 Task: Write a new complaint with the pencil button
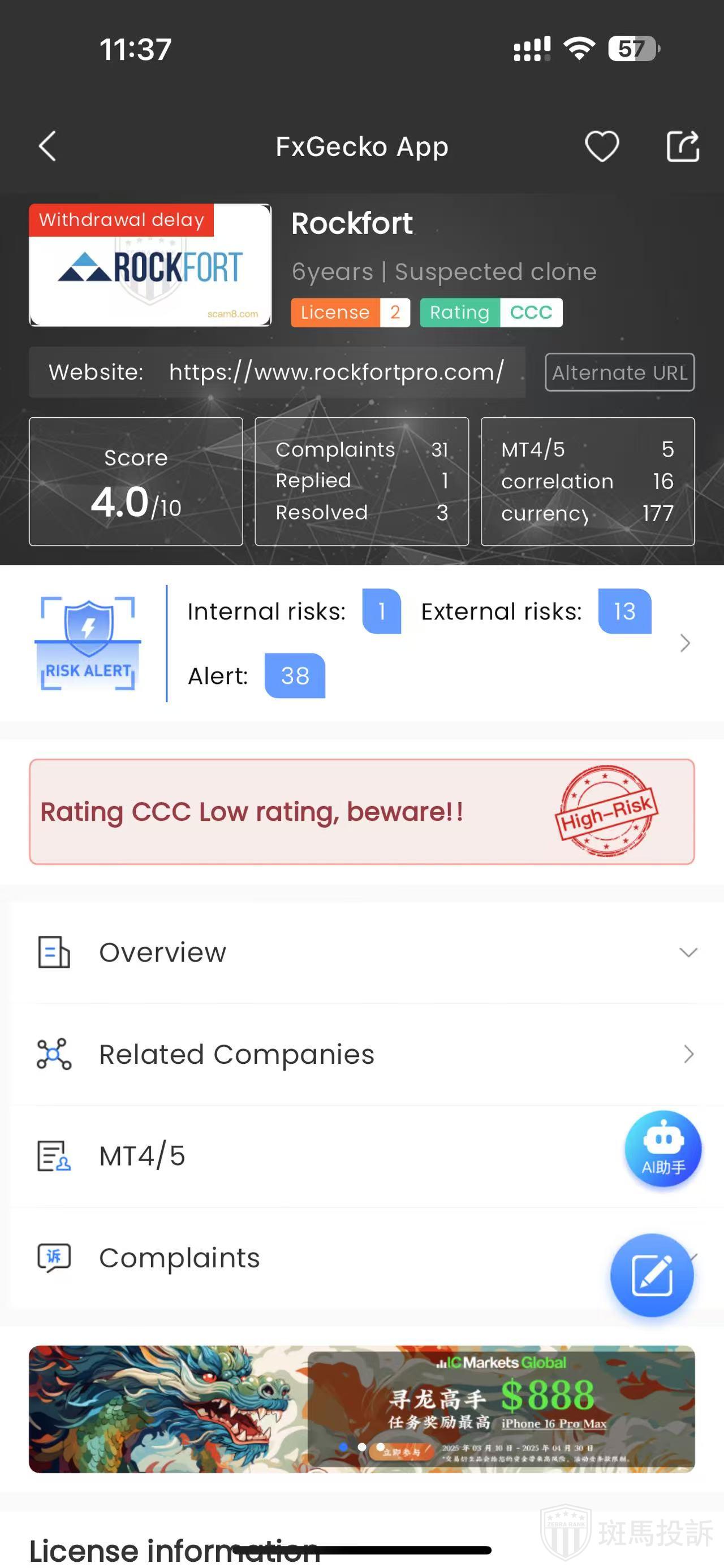click(652, 1275)
